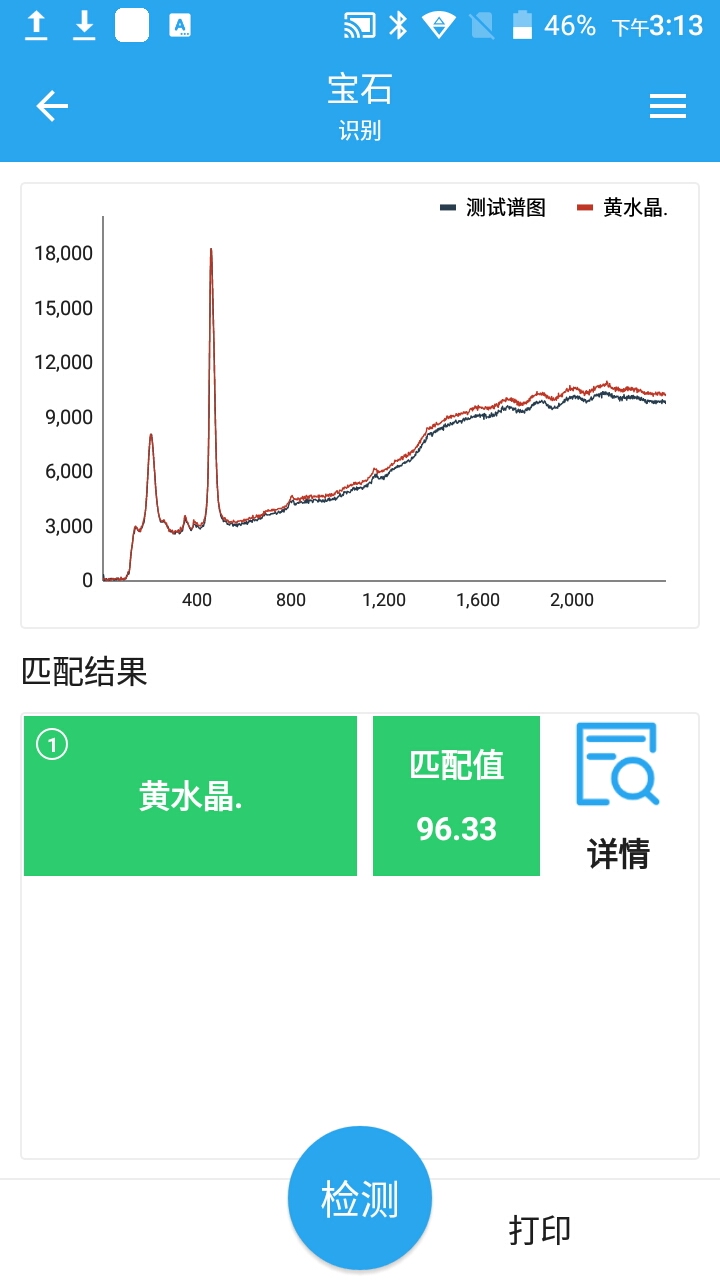This screenshot has width=720, height=1280.
Task: Tap the upload icon in the status bar
Action: click(x=36, y=25)
